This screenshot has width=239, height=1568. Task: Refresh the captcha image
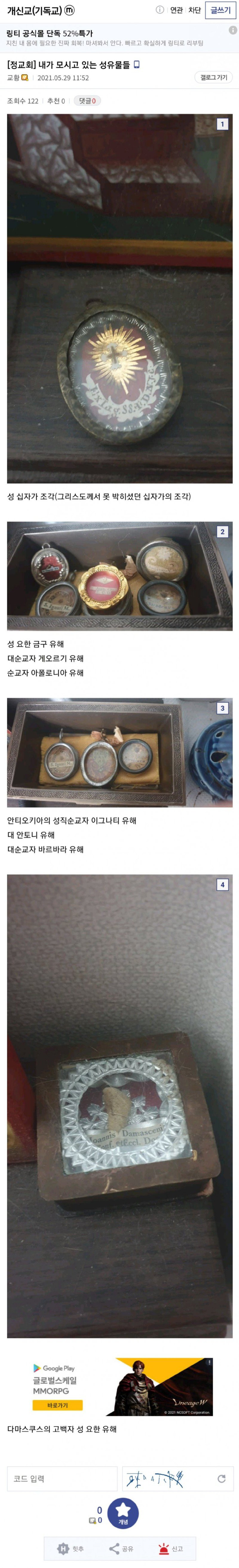[221, 1478]
